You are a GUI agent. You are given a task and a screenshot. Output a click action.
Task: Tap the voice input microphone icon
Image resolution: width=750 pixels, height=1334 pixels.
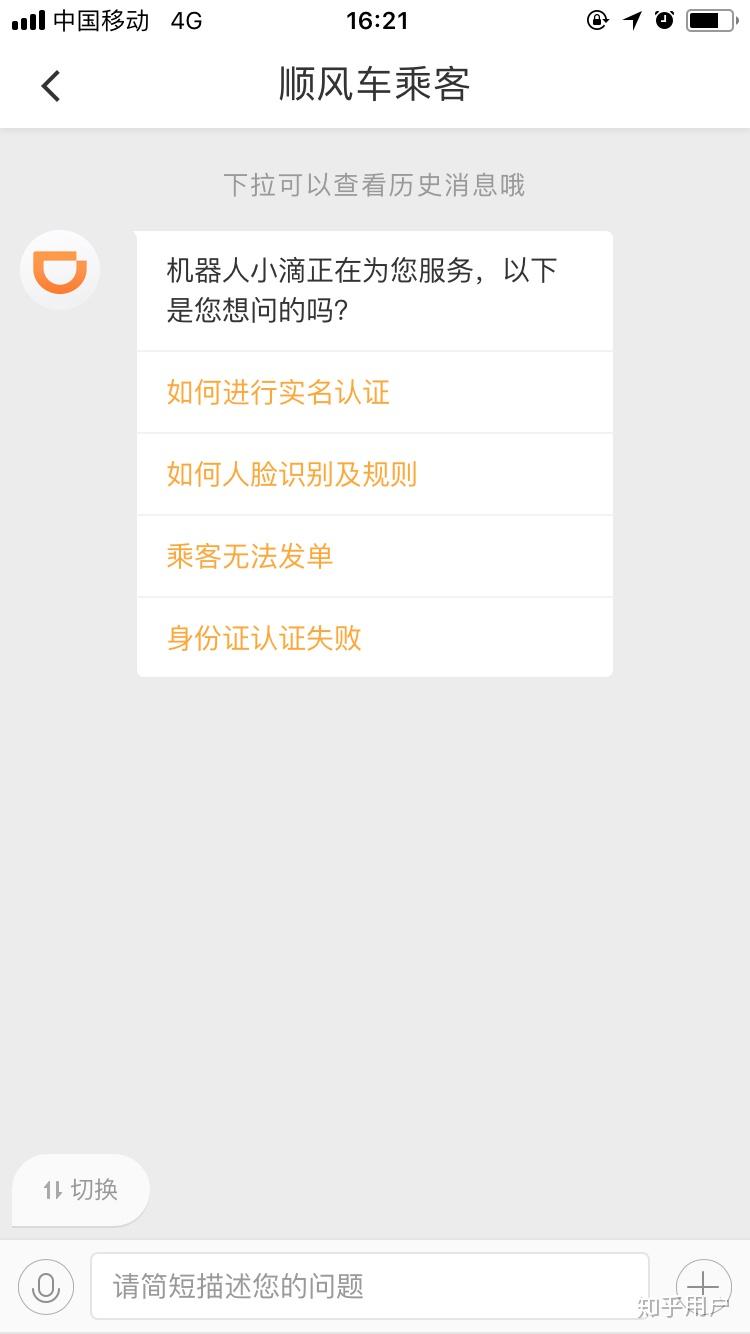pos(45,1285)
